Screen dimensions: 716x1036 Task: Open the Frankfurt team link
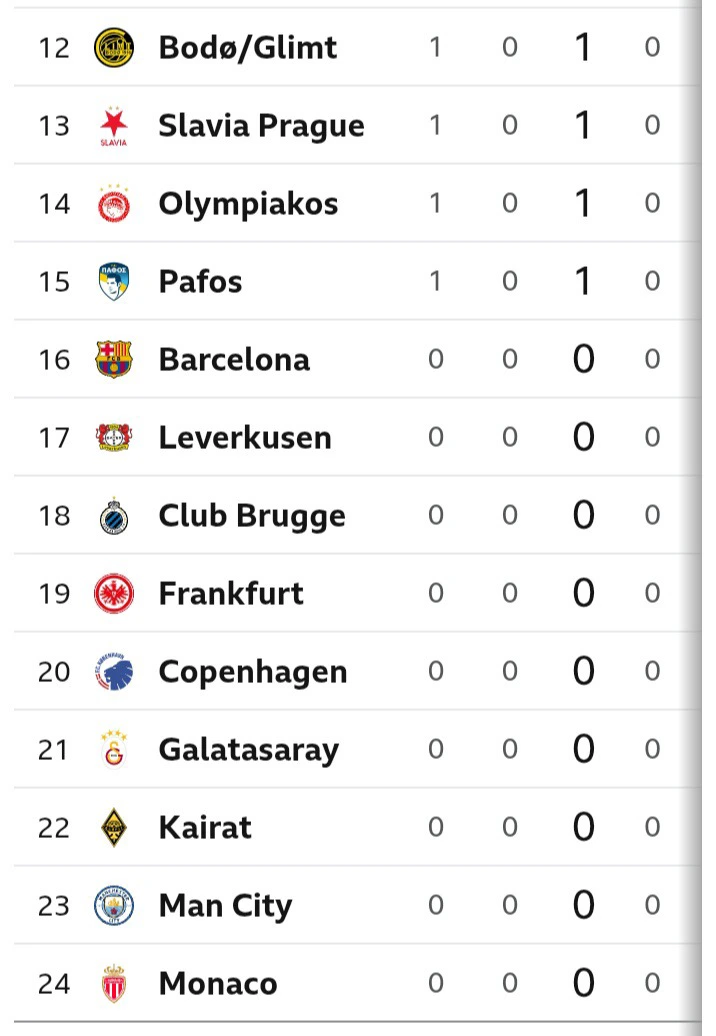click(x=231, y=593)
